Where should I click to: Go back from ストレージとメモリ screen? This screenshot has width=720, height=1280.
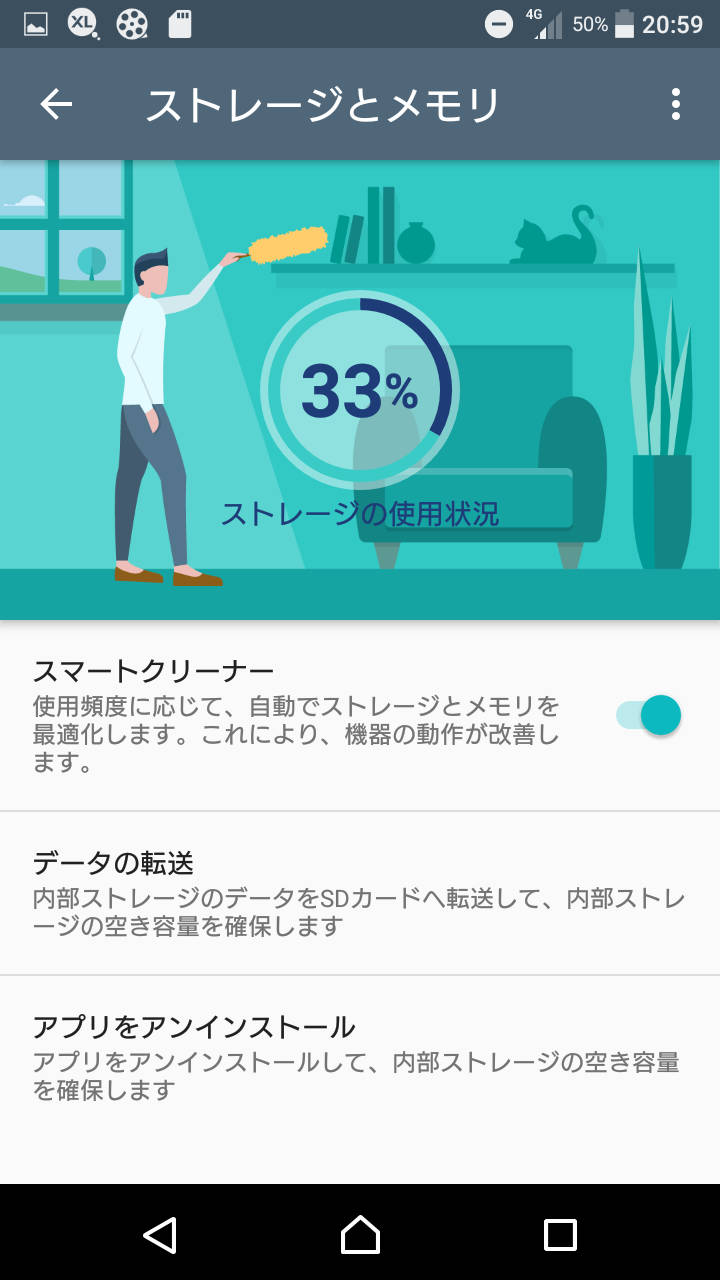(56, 104)
